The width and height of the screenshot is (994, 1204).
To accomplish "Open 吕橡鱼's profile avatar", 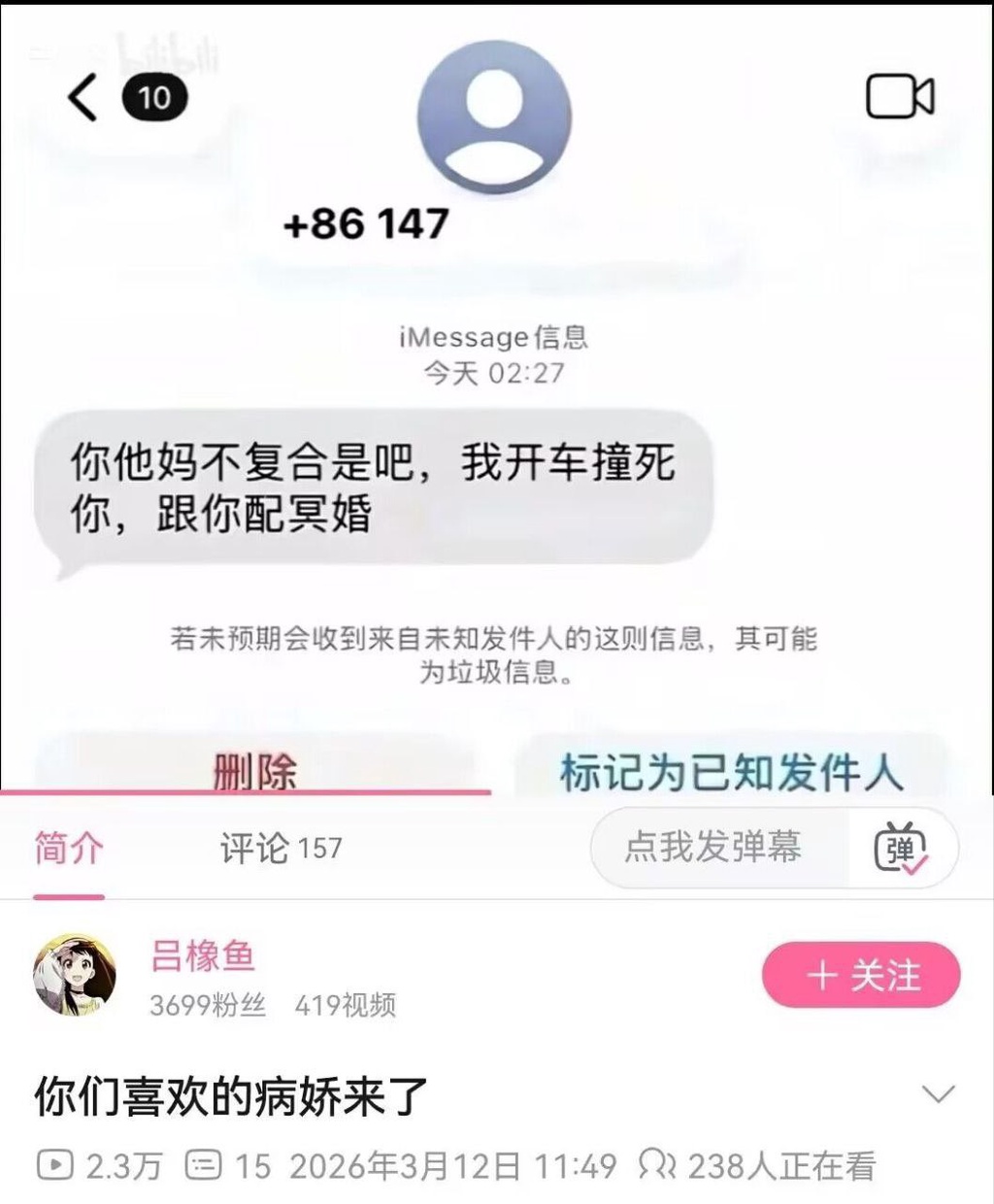I will click(x=75, y=976).
